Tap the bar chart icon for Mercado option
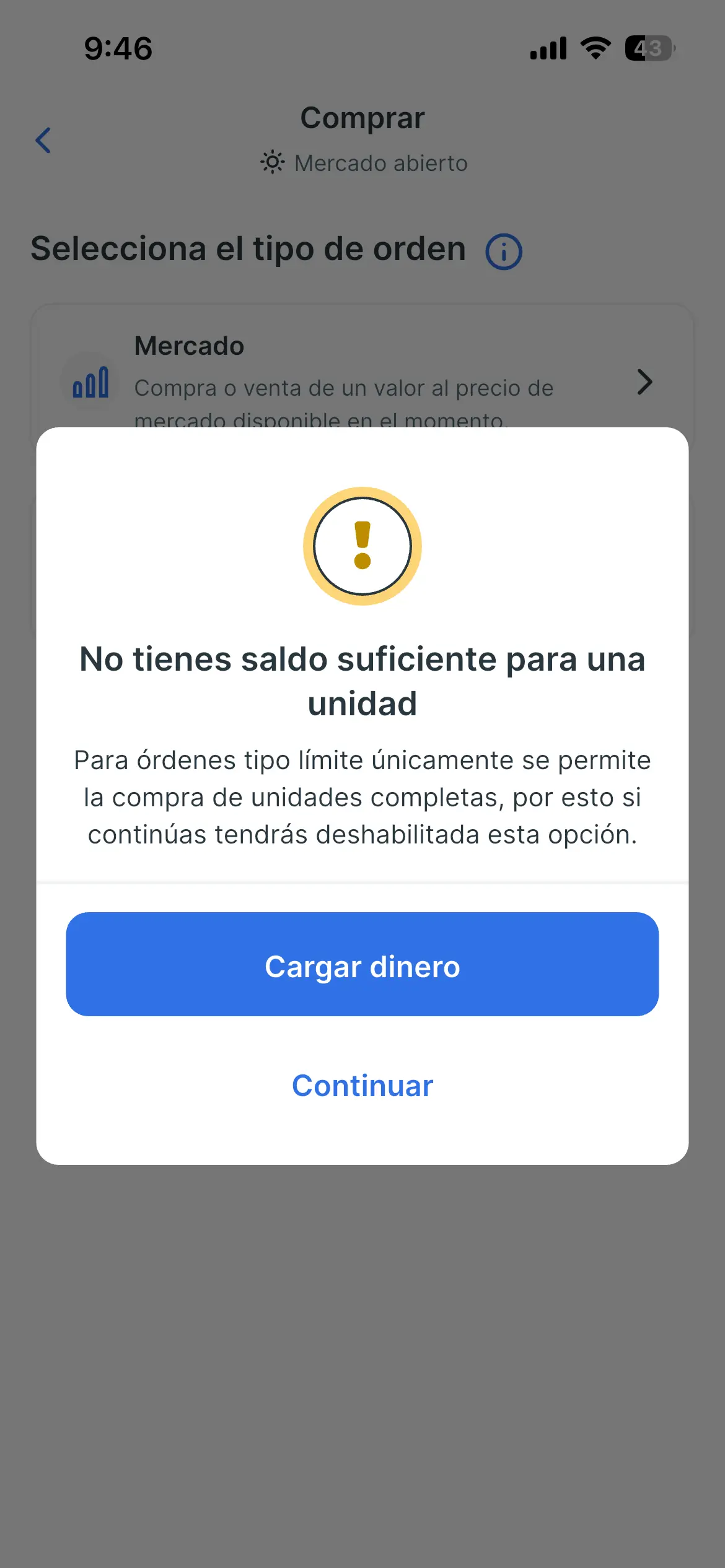This screenshot has height=1568, width=725. click(x=89, y=383)
